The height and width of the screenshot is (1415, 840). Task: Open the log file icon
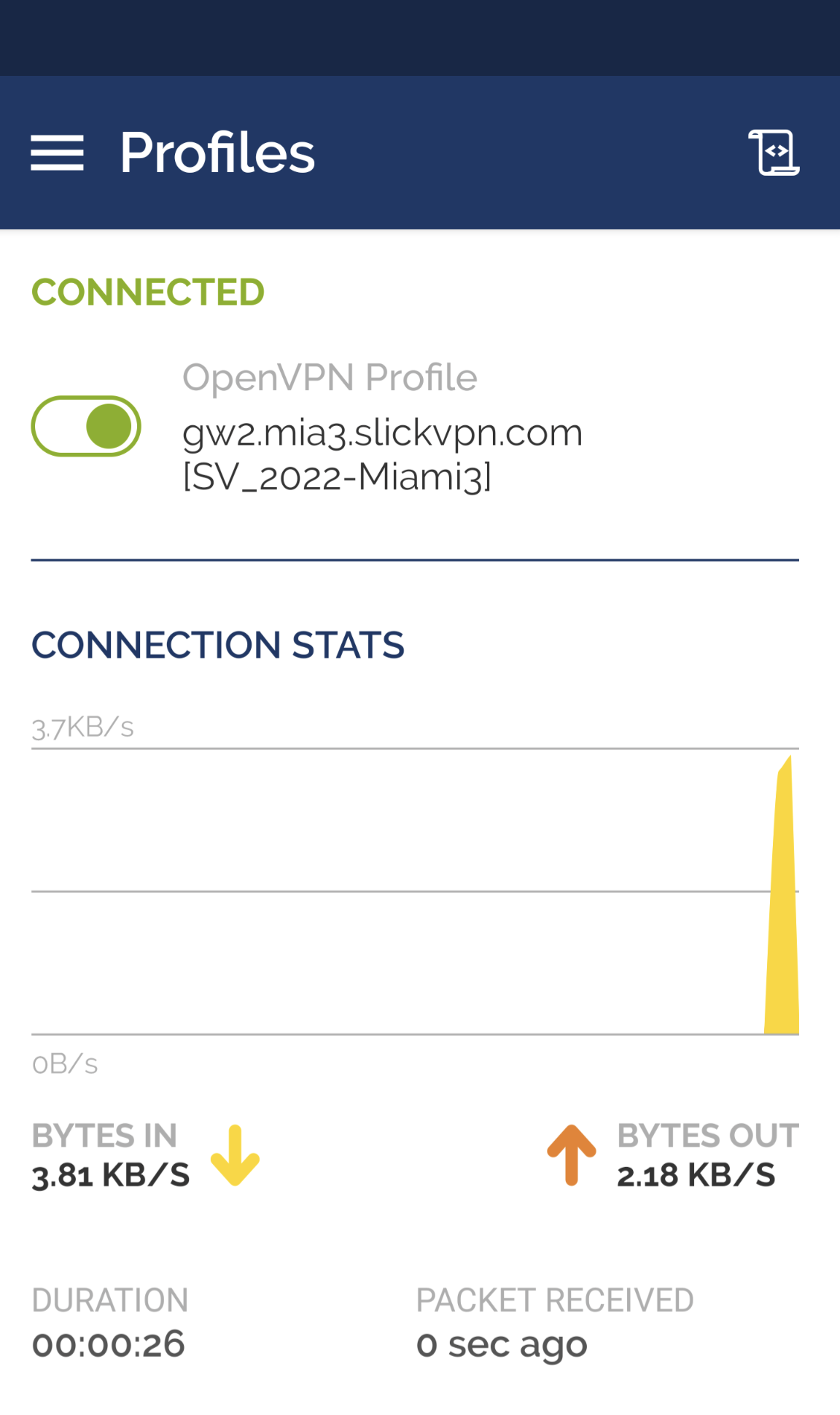tap(774, 152)
